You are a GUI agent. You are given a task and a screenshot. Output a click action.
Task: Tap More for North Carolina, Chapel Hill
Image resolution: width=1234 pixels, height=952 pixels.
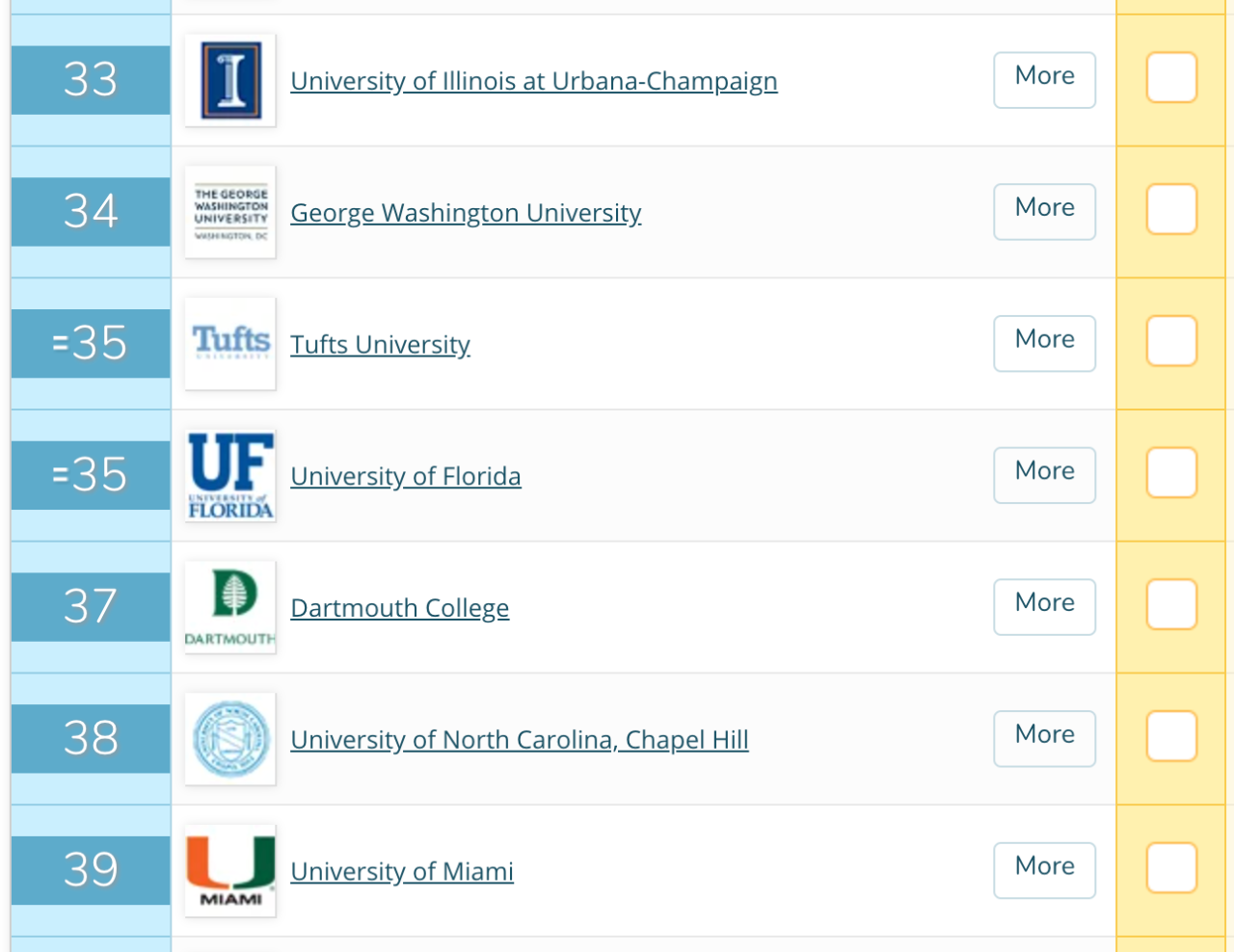pos(1044,738)
